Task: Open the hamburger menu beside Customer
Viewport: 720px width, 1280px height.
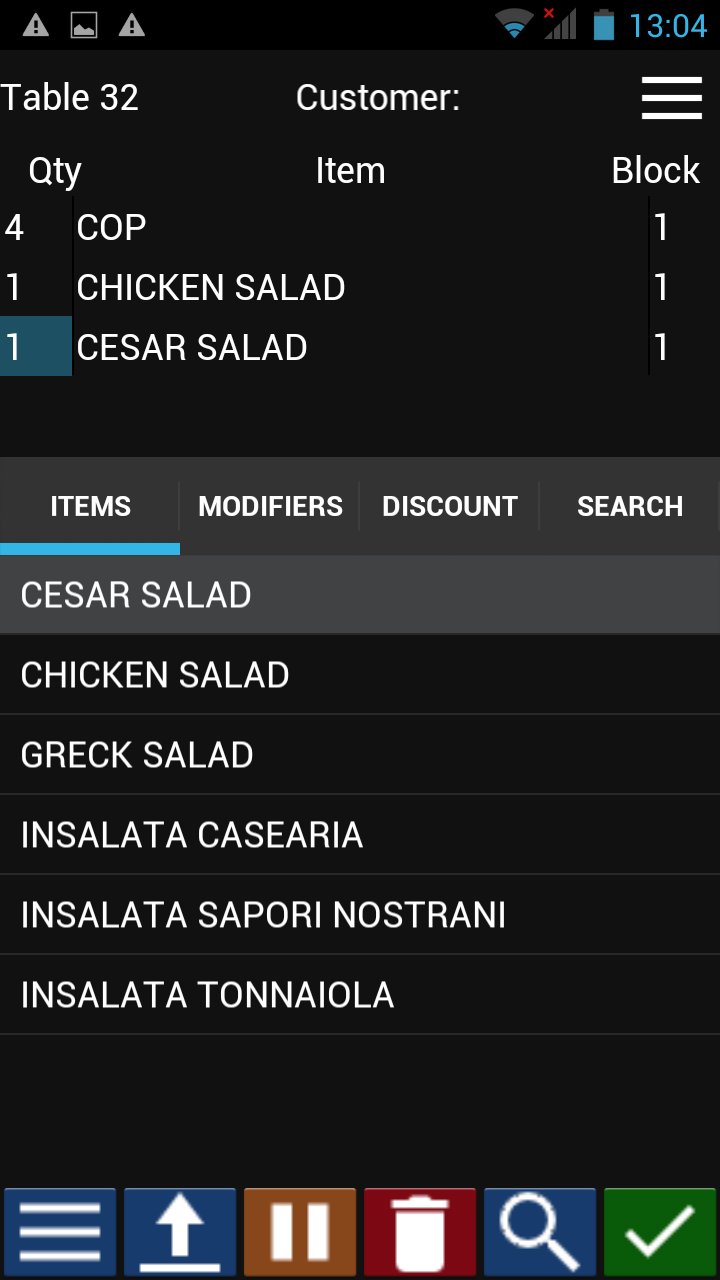Action: 671,97
